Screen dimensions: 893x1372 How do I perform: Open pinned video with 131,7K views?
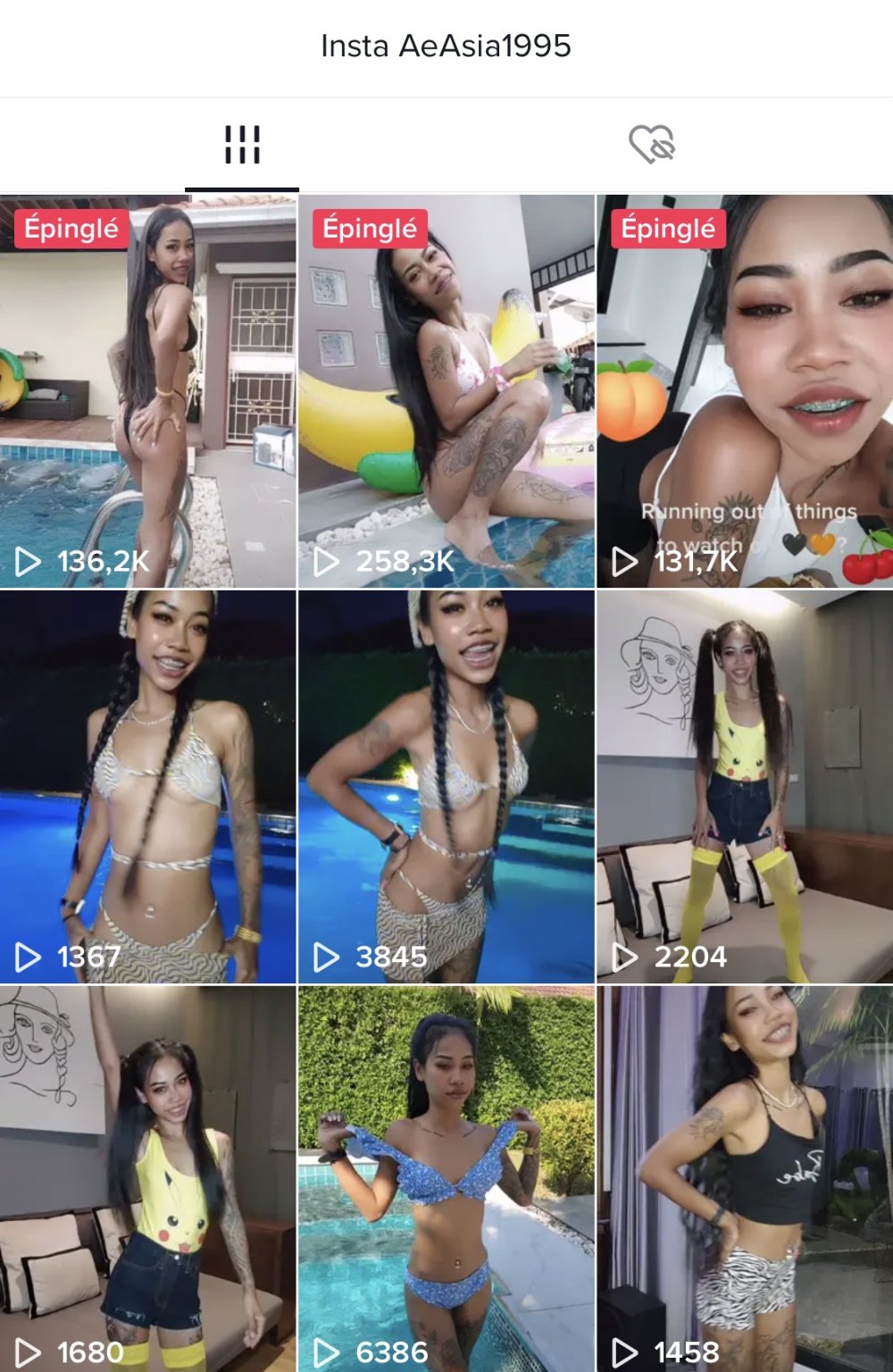(x=744, y=391)
